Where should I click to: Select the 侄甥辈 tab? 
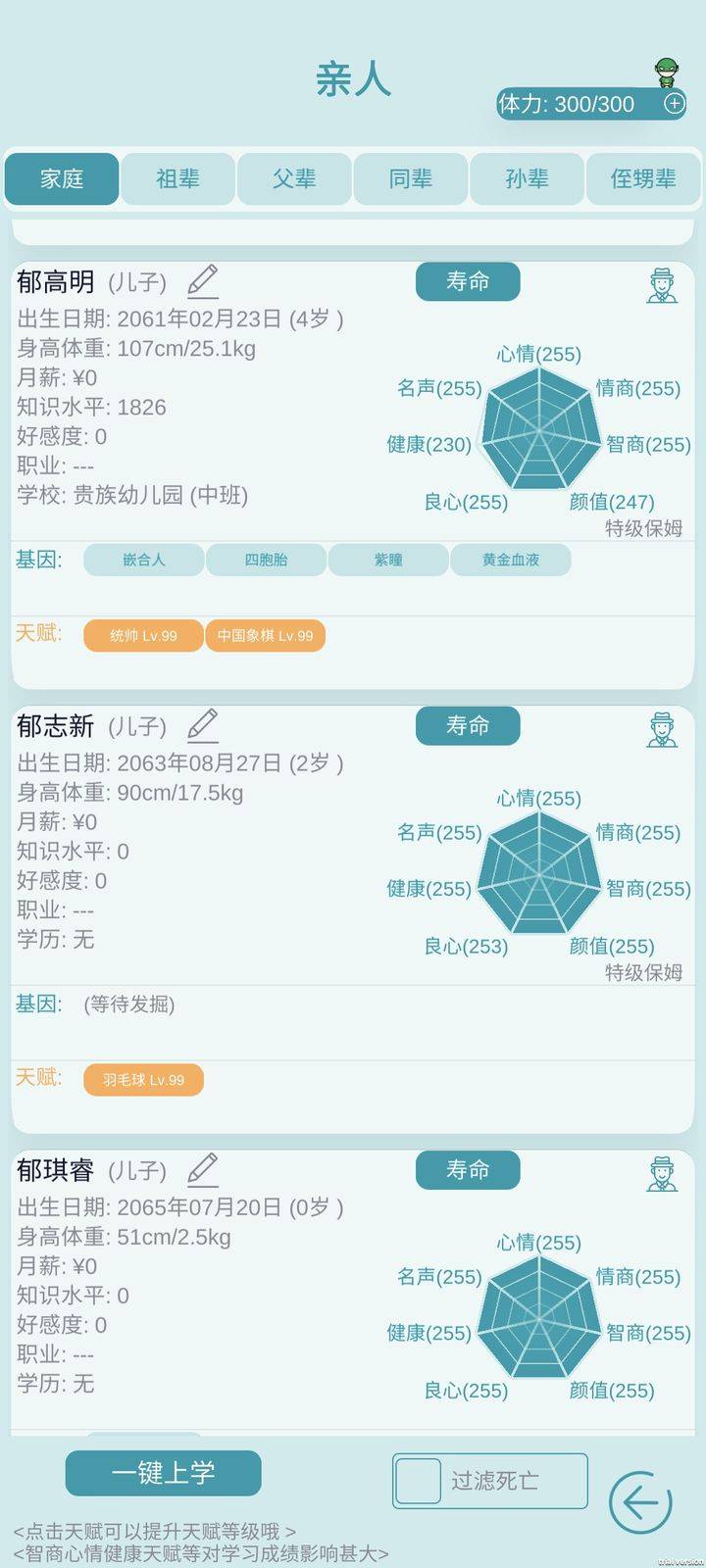pos(643,179)
